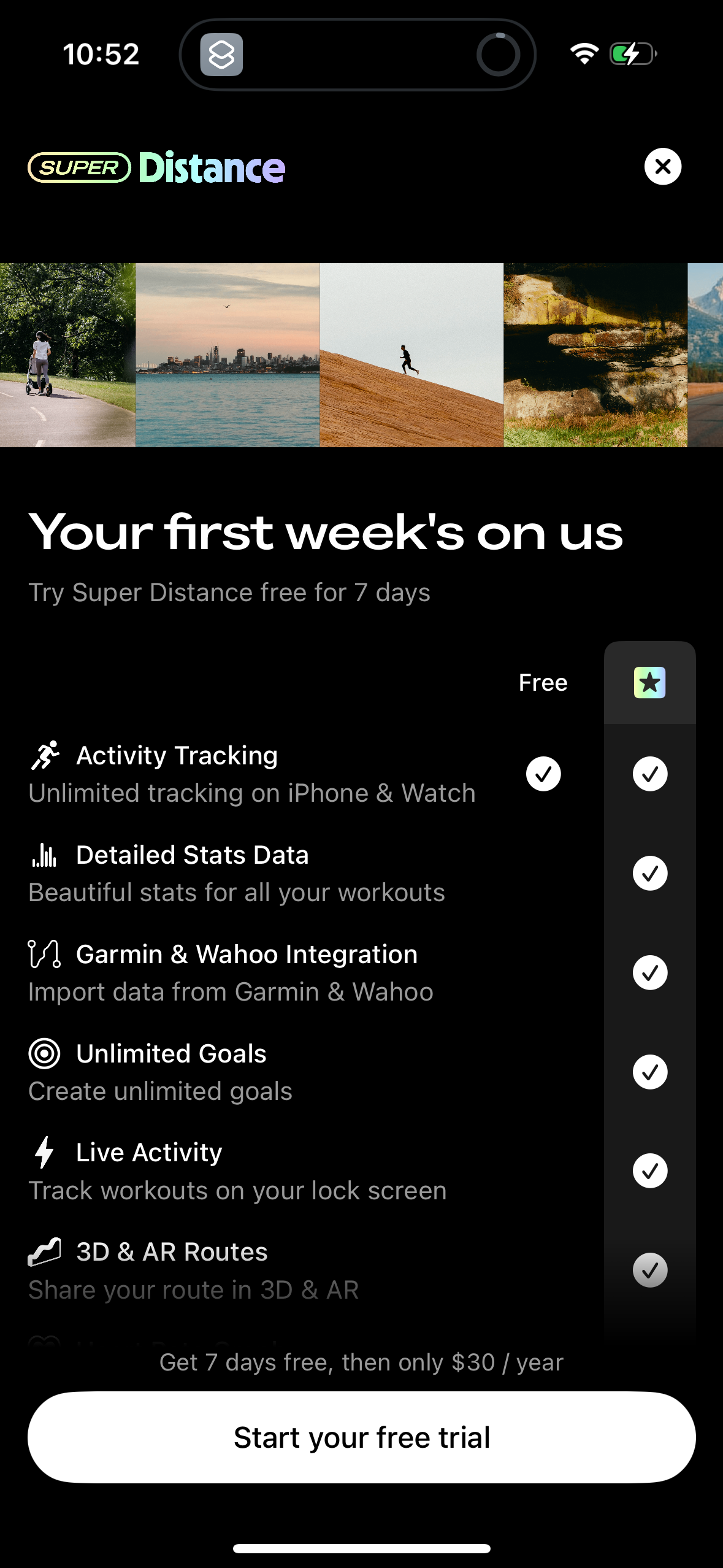Select the Activity Tracking running icon
723x1568 pixels.
46,756
